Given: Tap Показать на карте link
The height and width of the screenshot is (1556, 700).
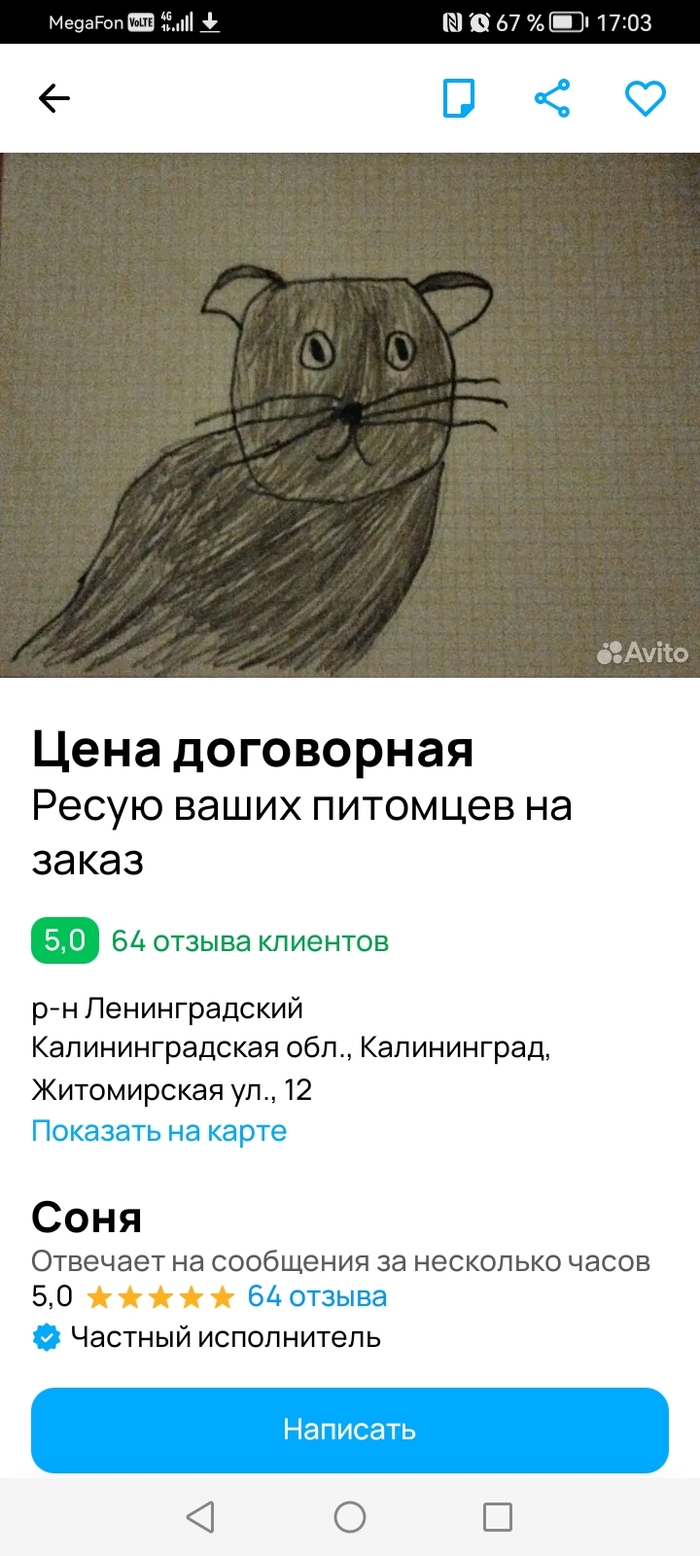Looking at the screenshot, I should point(159,1131).
